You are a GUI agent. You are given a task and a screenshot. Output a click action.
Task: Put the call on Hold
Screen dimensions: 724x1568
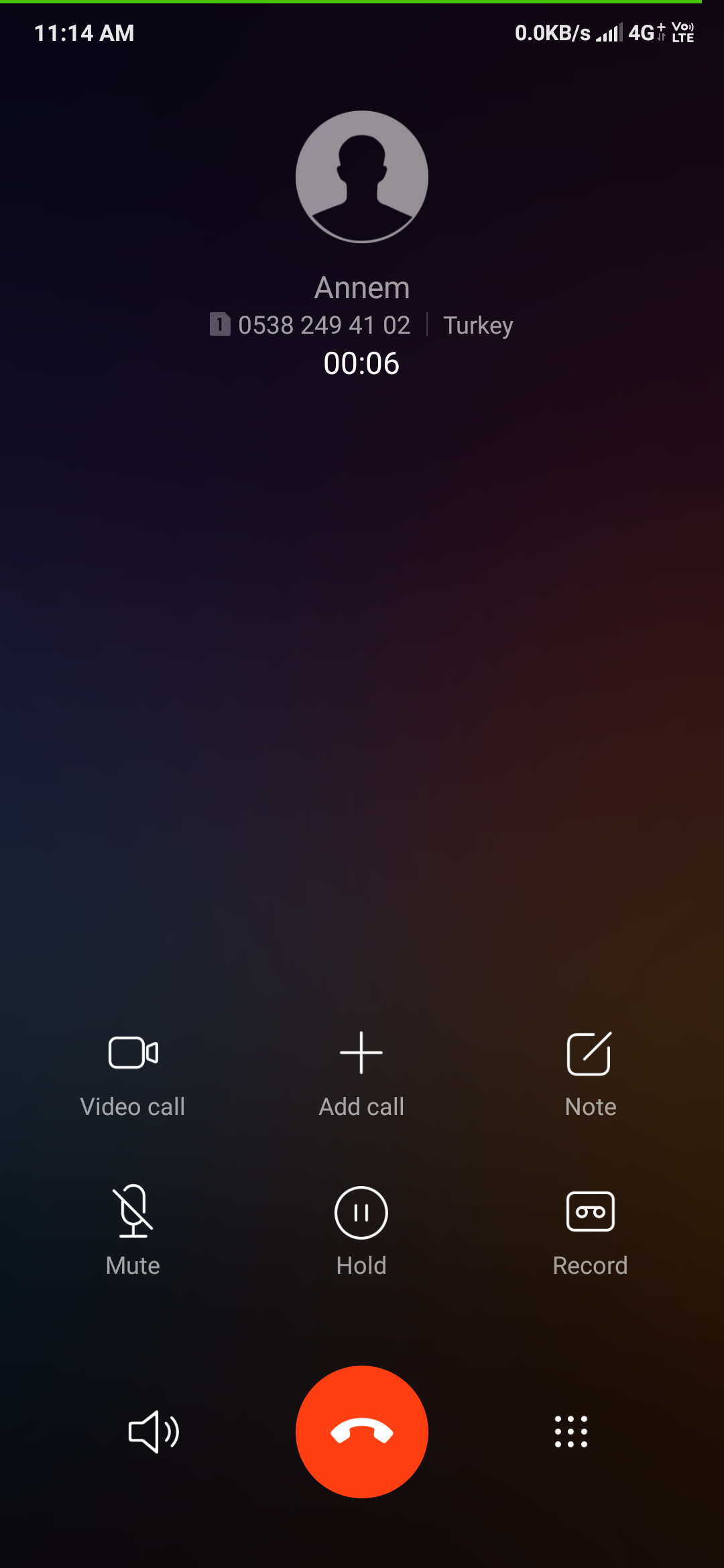coord(361,1230)
